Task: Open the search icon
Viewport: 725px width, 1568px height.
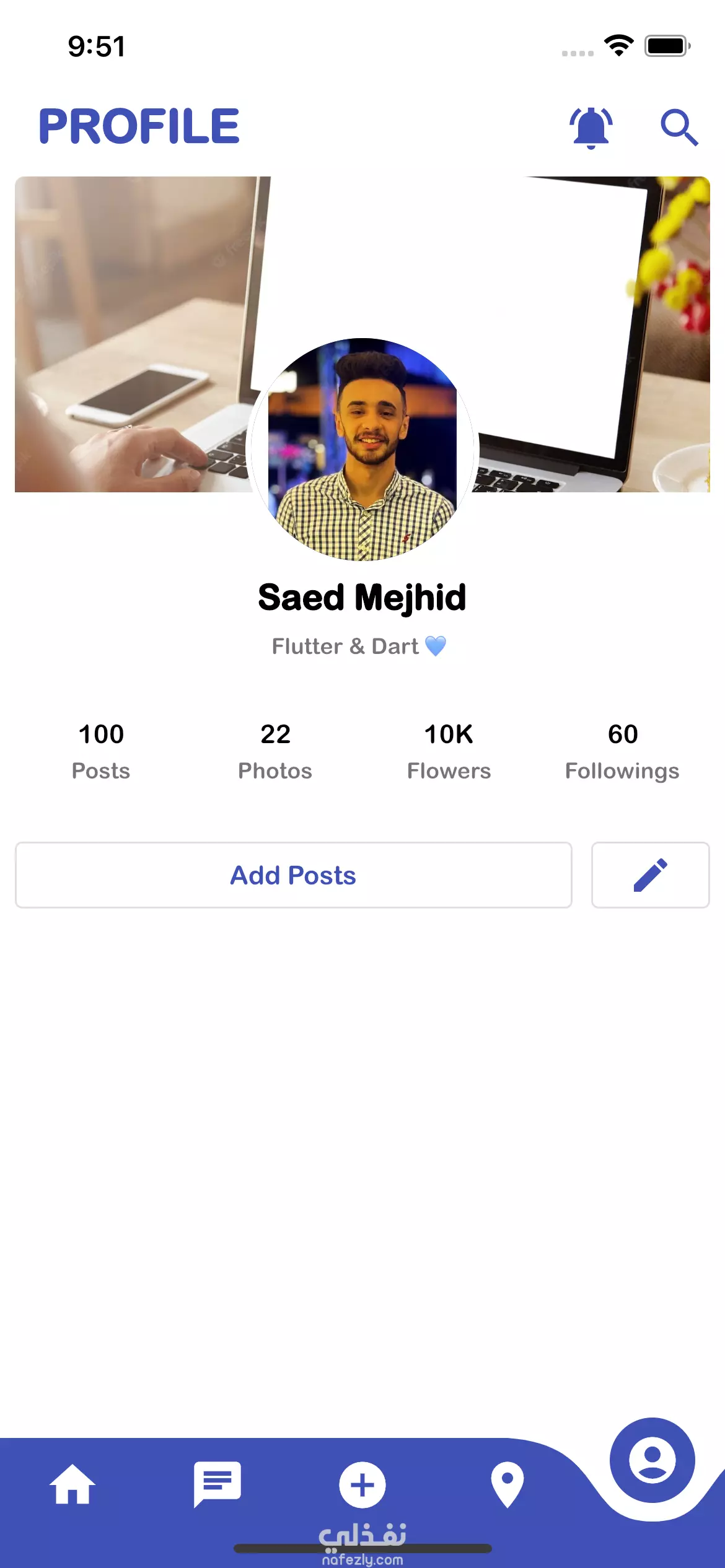Action: click(680, 127)
